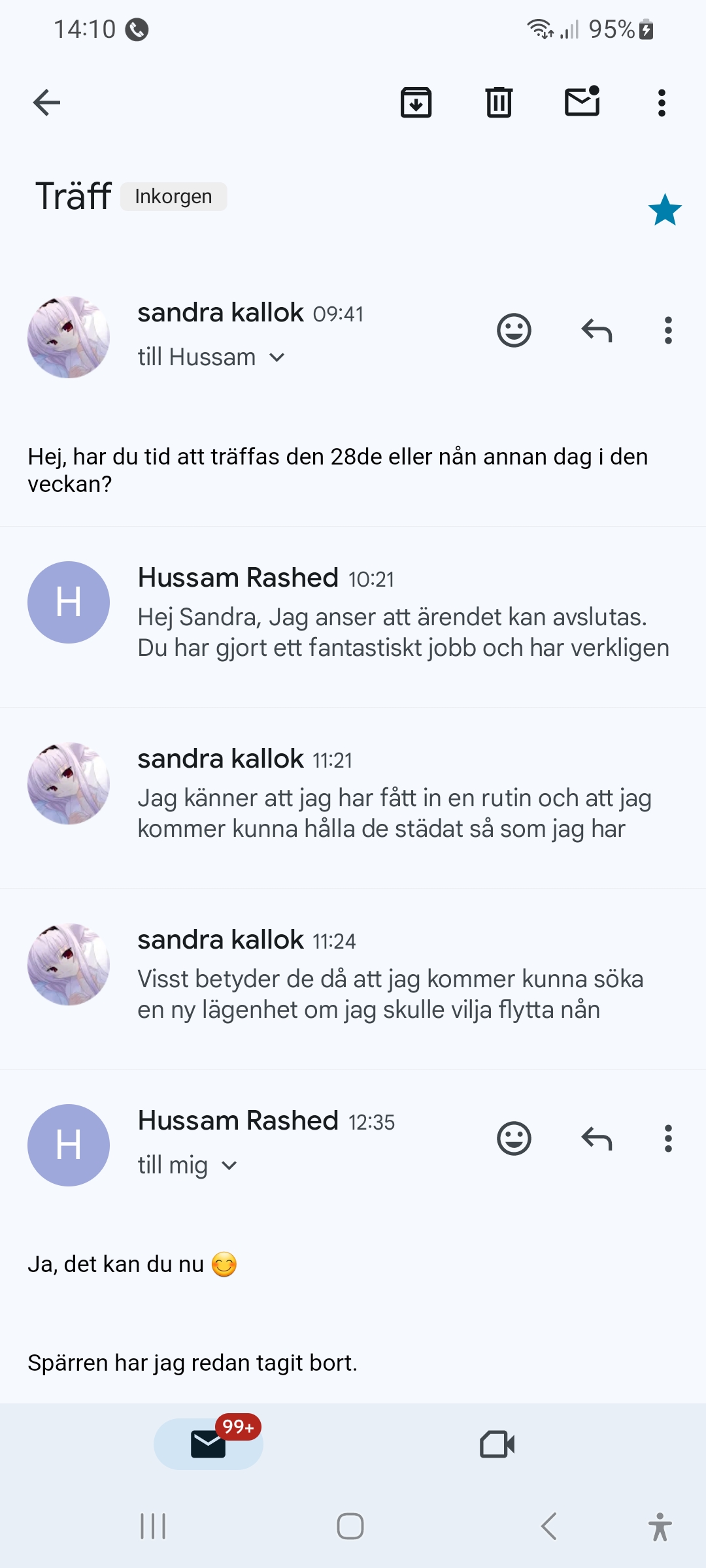Delete this email thread

(499, 103)
